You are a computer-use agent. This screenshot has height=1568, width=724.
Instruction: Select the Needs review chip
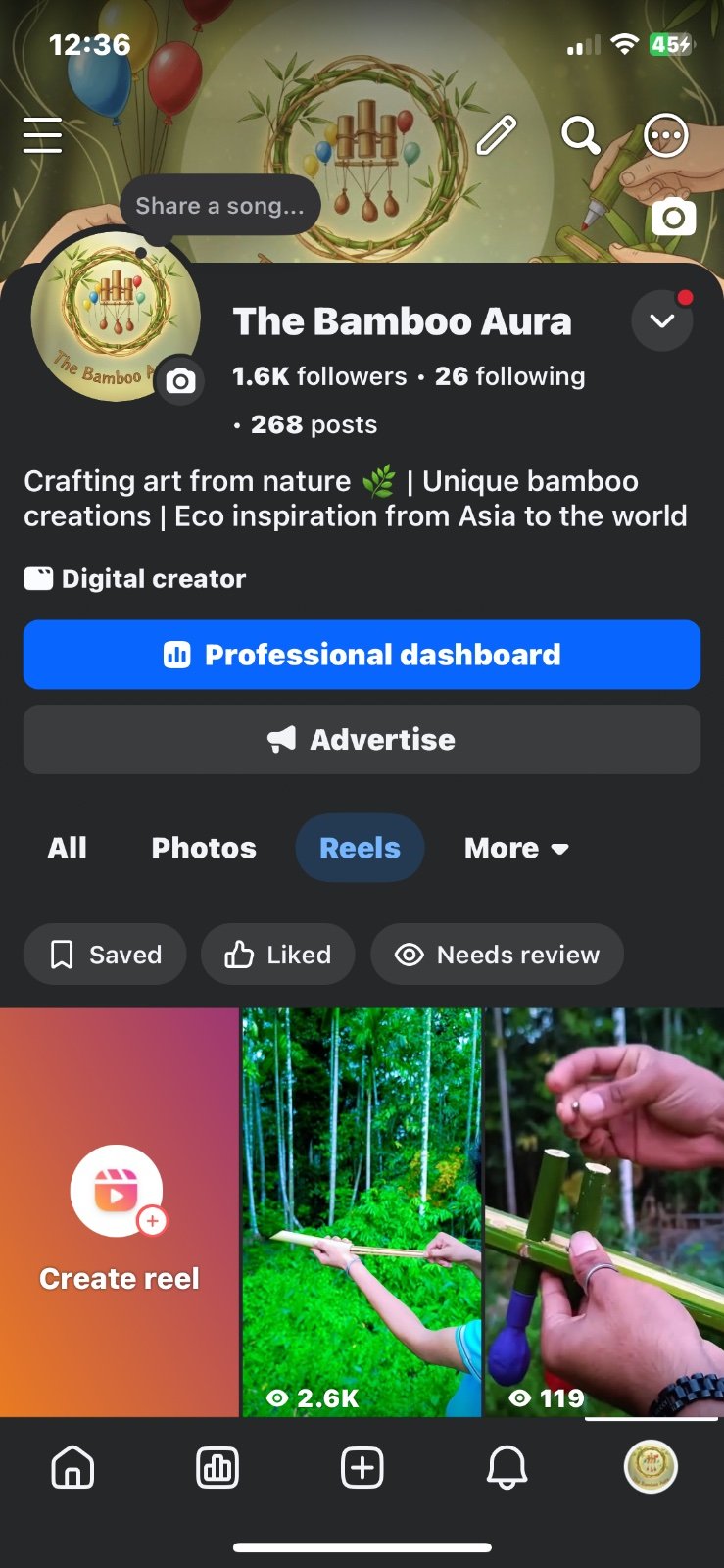tap(497, 955)
